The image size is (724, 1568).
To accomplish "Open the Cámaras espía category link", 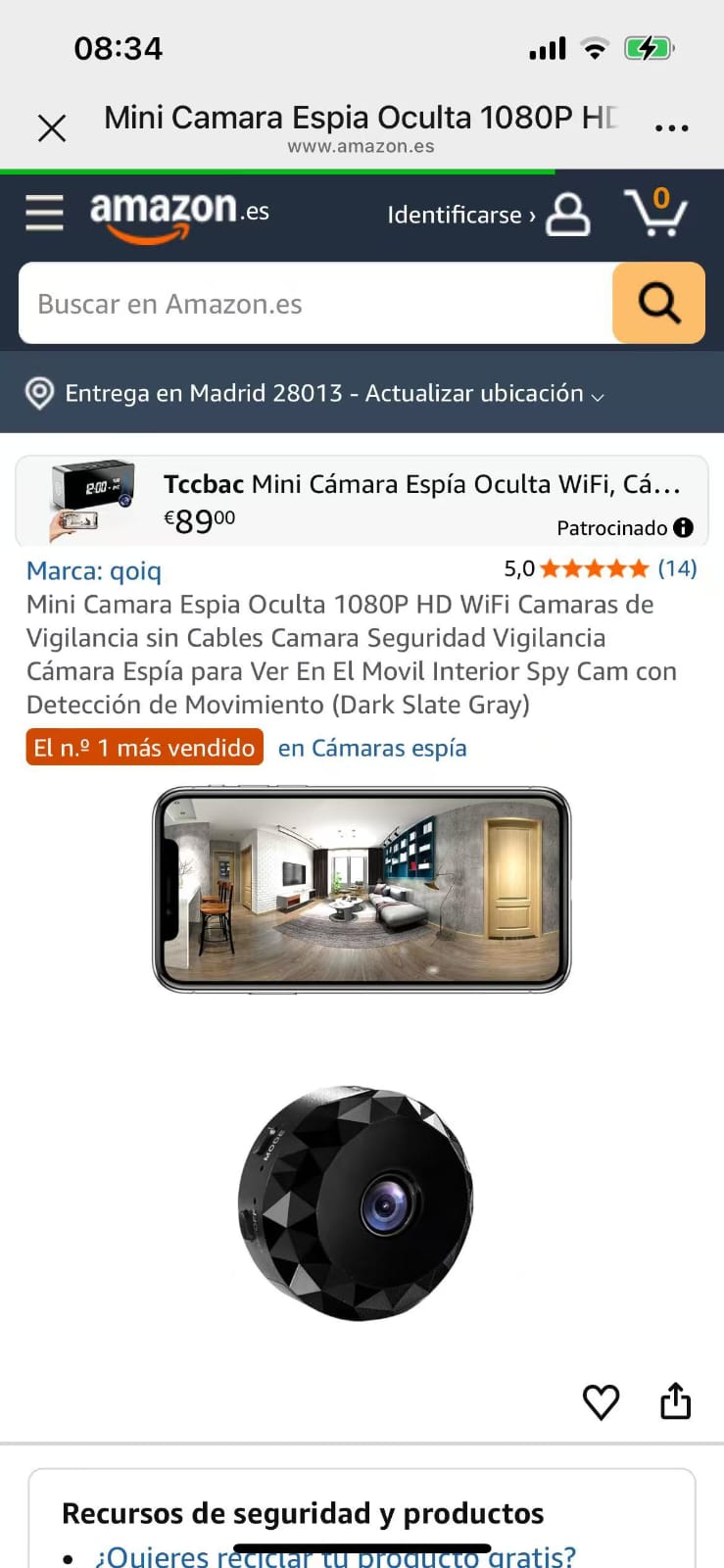I will (x=372, y=749).
